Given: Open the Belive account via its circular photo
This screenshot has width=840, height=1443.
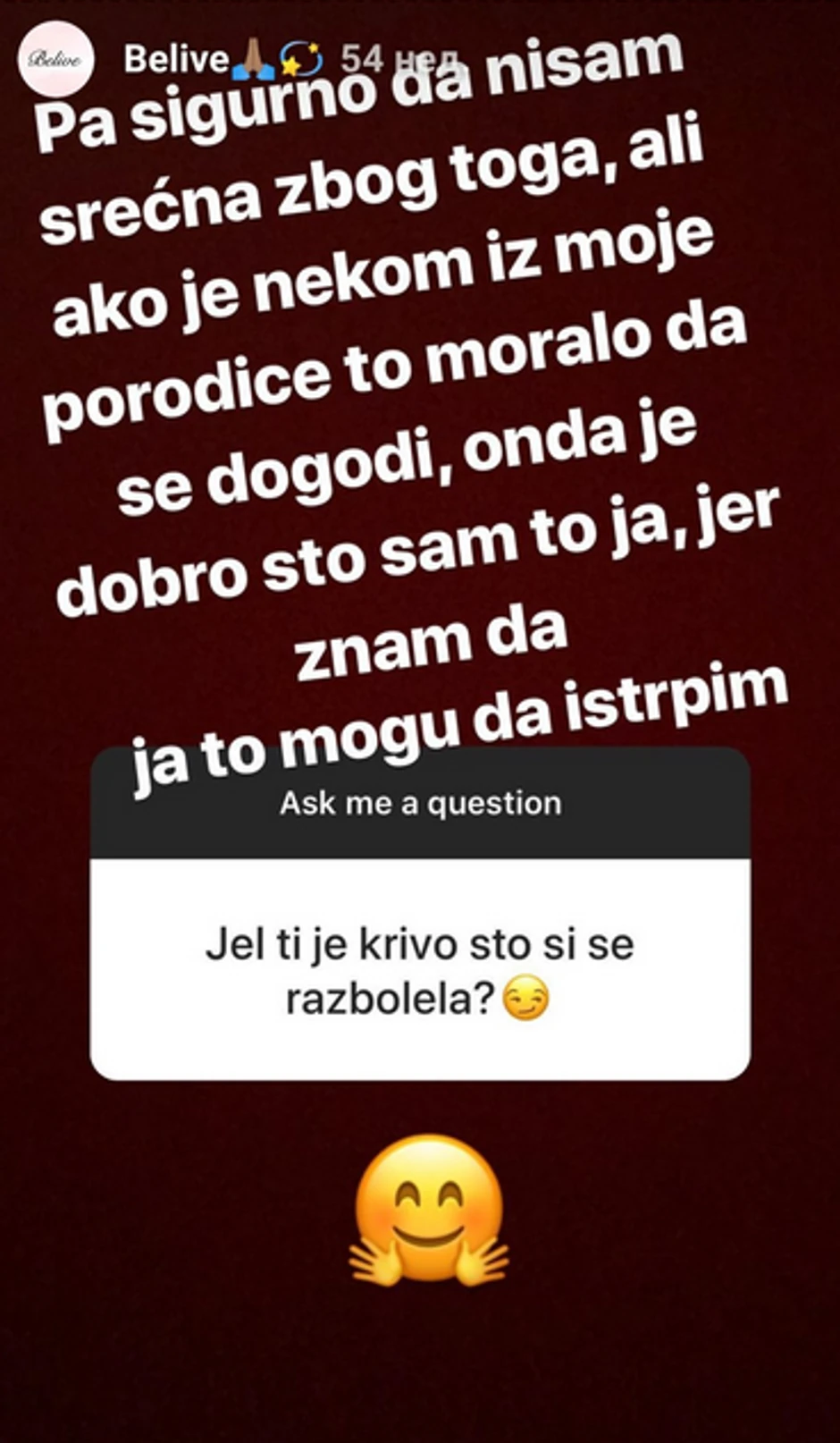Looking at the screenshot, I should pos(55,58).
